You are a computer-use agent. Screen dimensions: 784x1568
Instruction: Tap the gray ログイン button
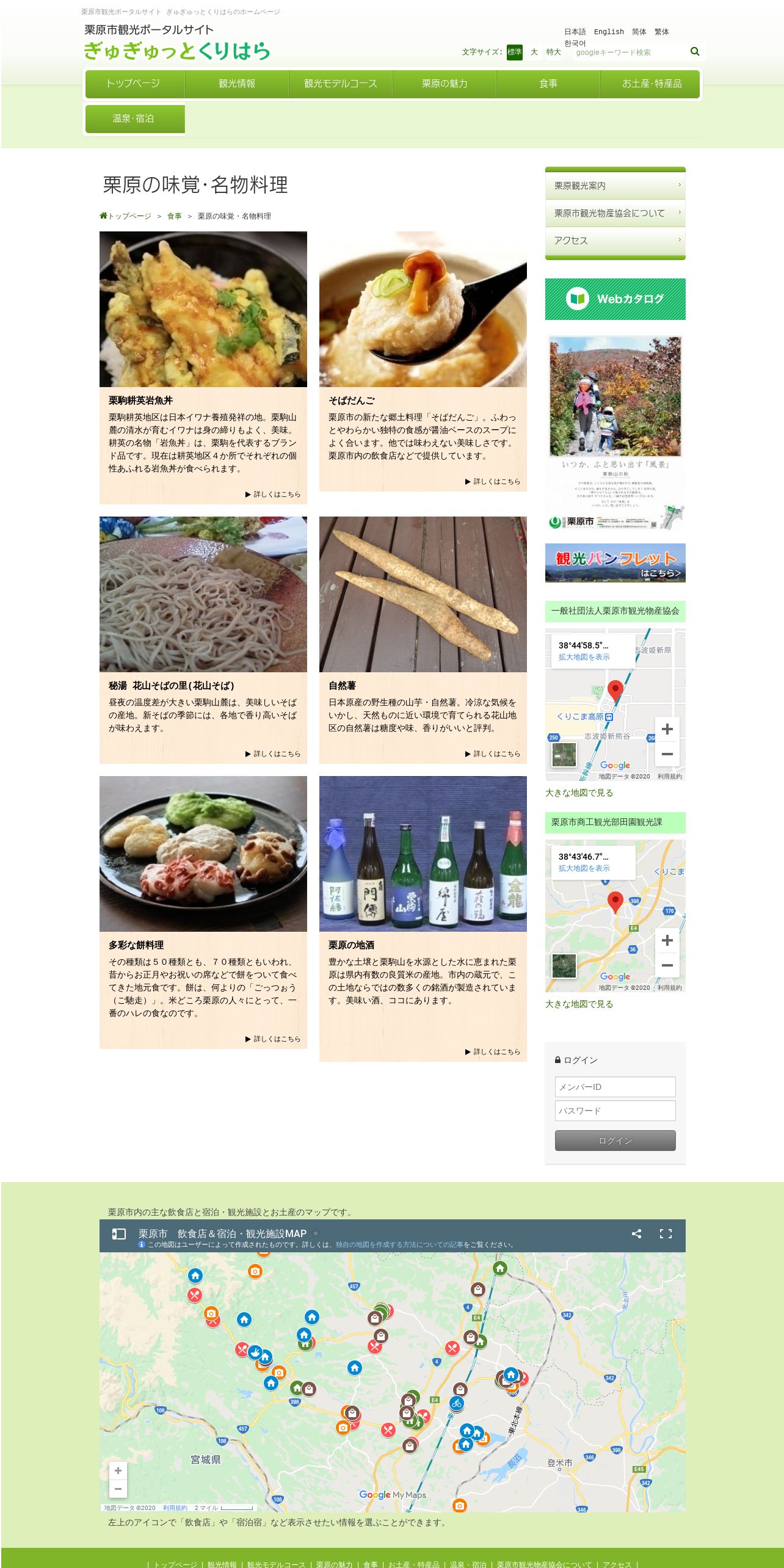click(x=615, y=1141)
